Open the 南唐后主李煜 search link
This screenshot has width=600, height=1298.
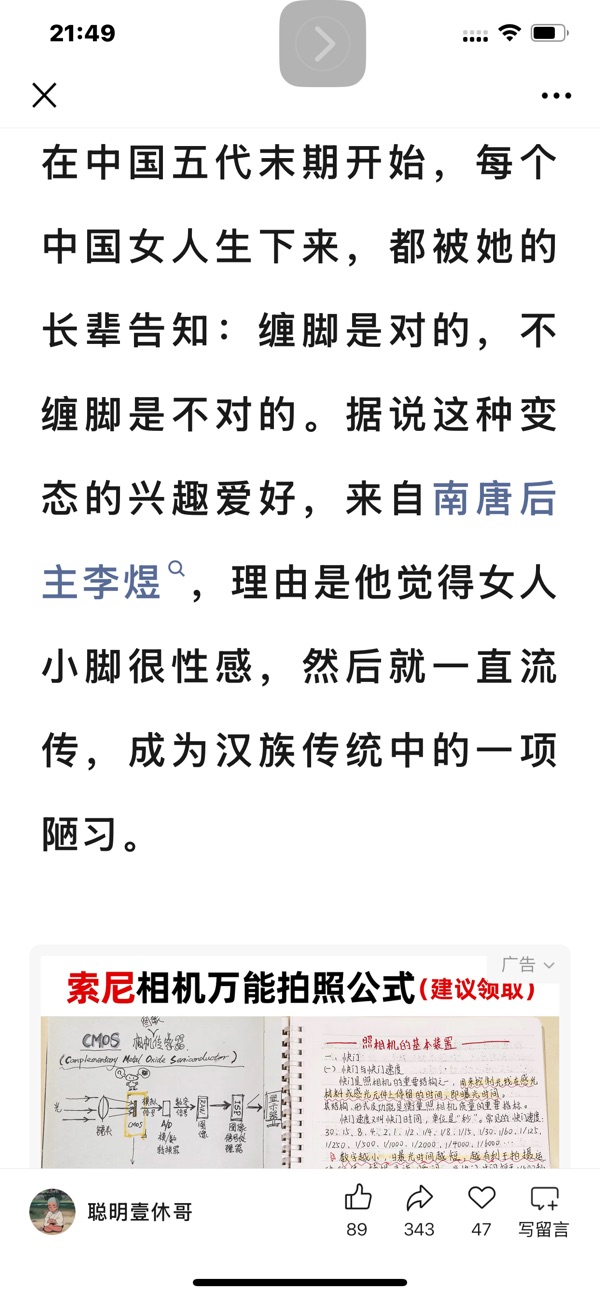[x=299, y=540]
